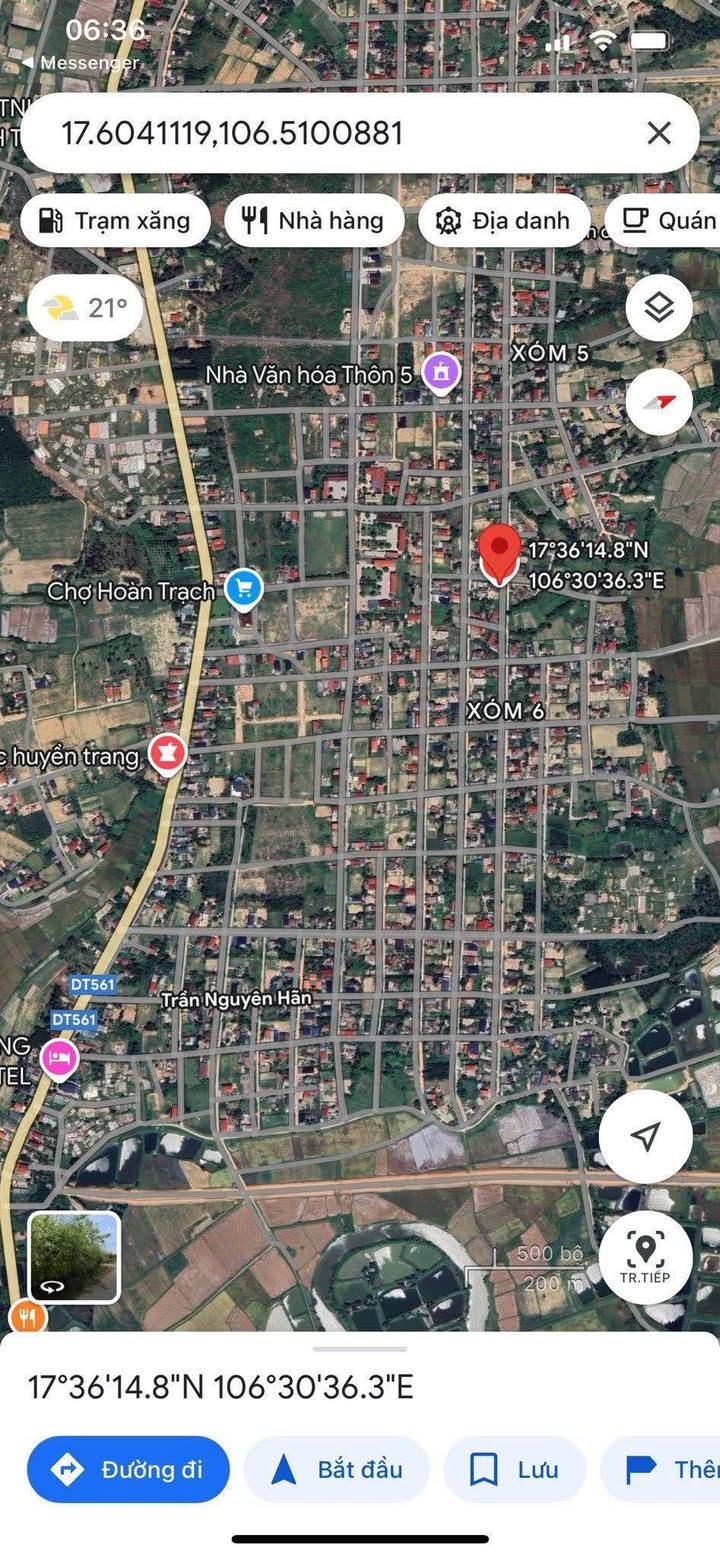
Task: Open the weather 21° widget
Action: 85,308
